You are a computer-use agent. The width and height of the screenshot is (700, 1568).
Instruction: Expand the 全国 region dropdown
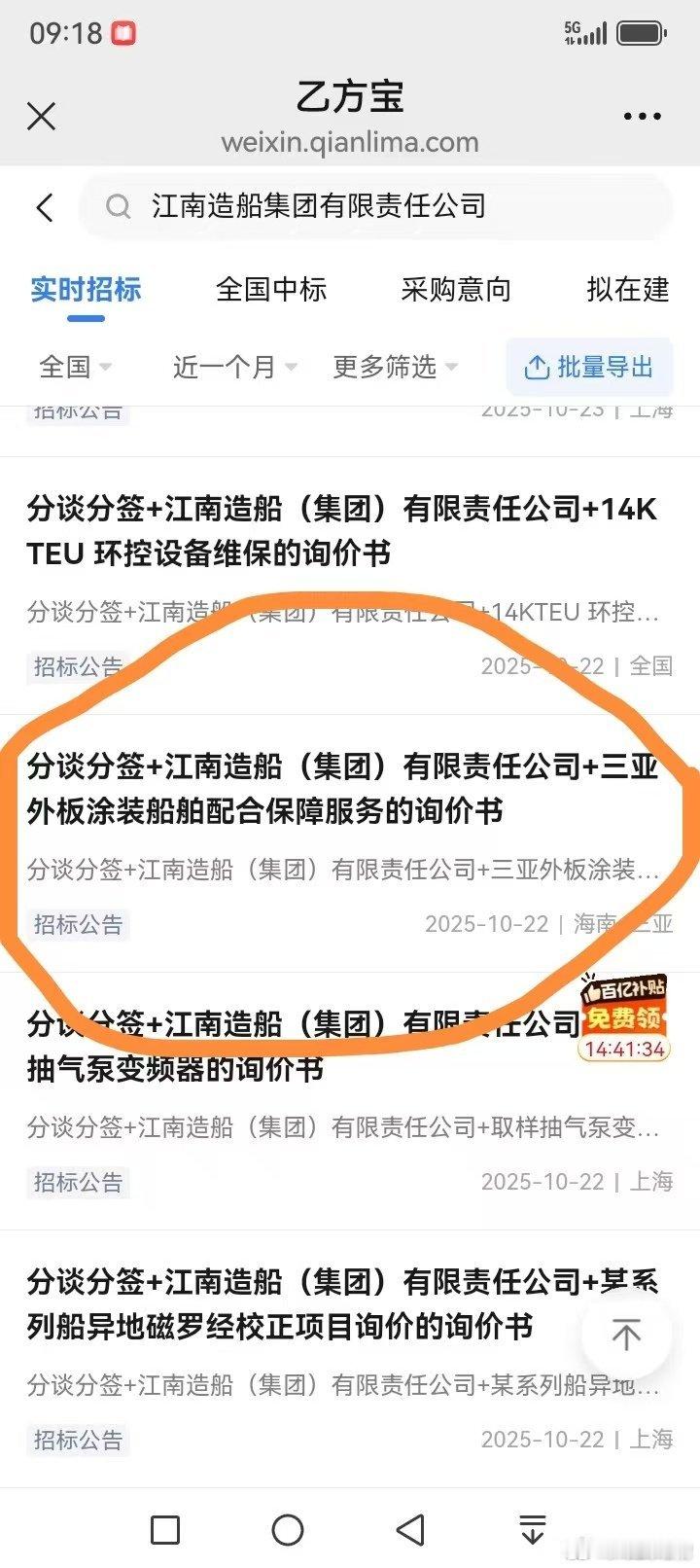[75, 367]
